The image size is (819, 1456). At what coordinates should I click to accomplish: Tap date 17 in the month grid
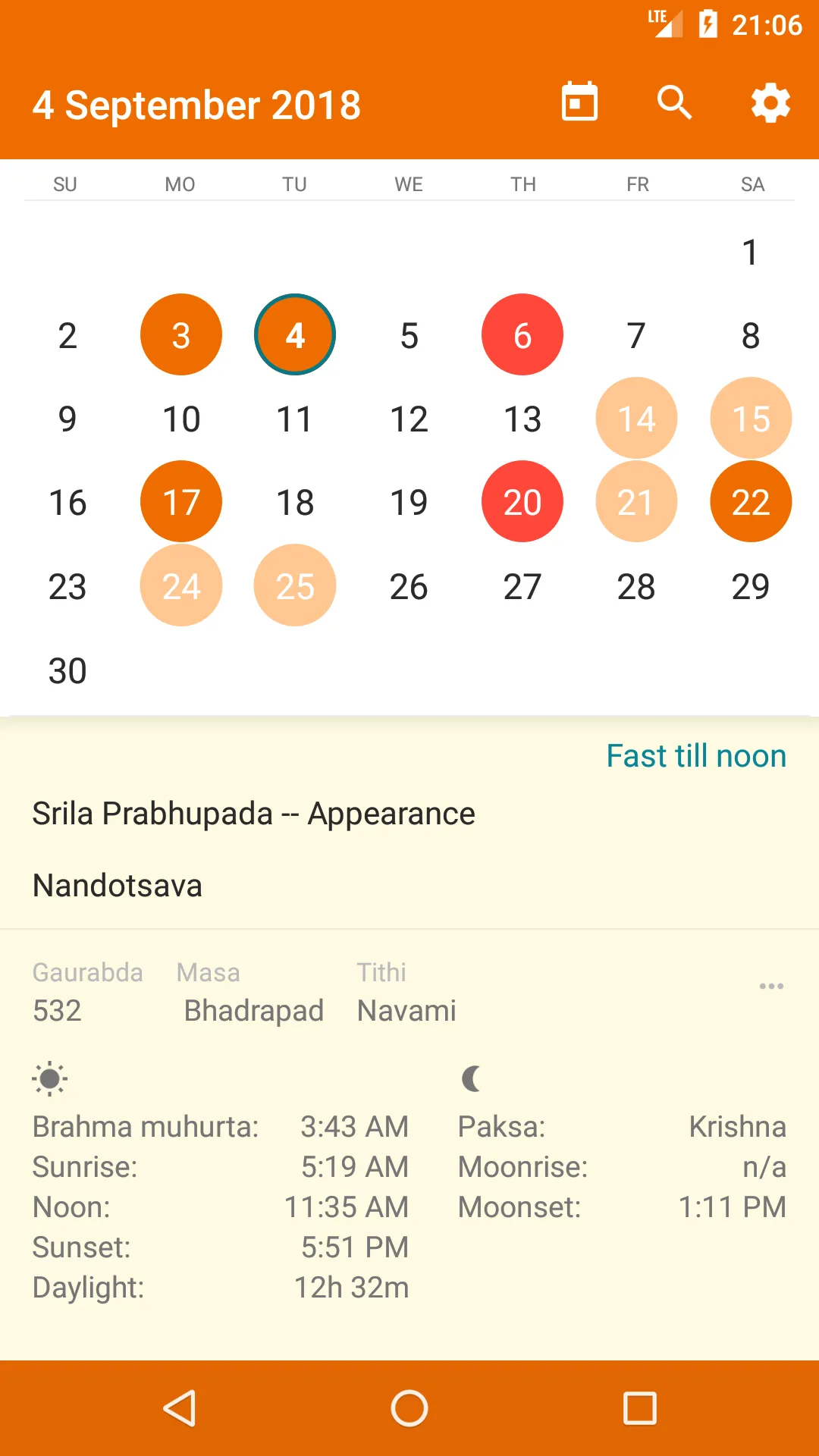181,501
